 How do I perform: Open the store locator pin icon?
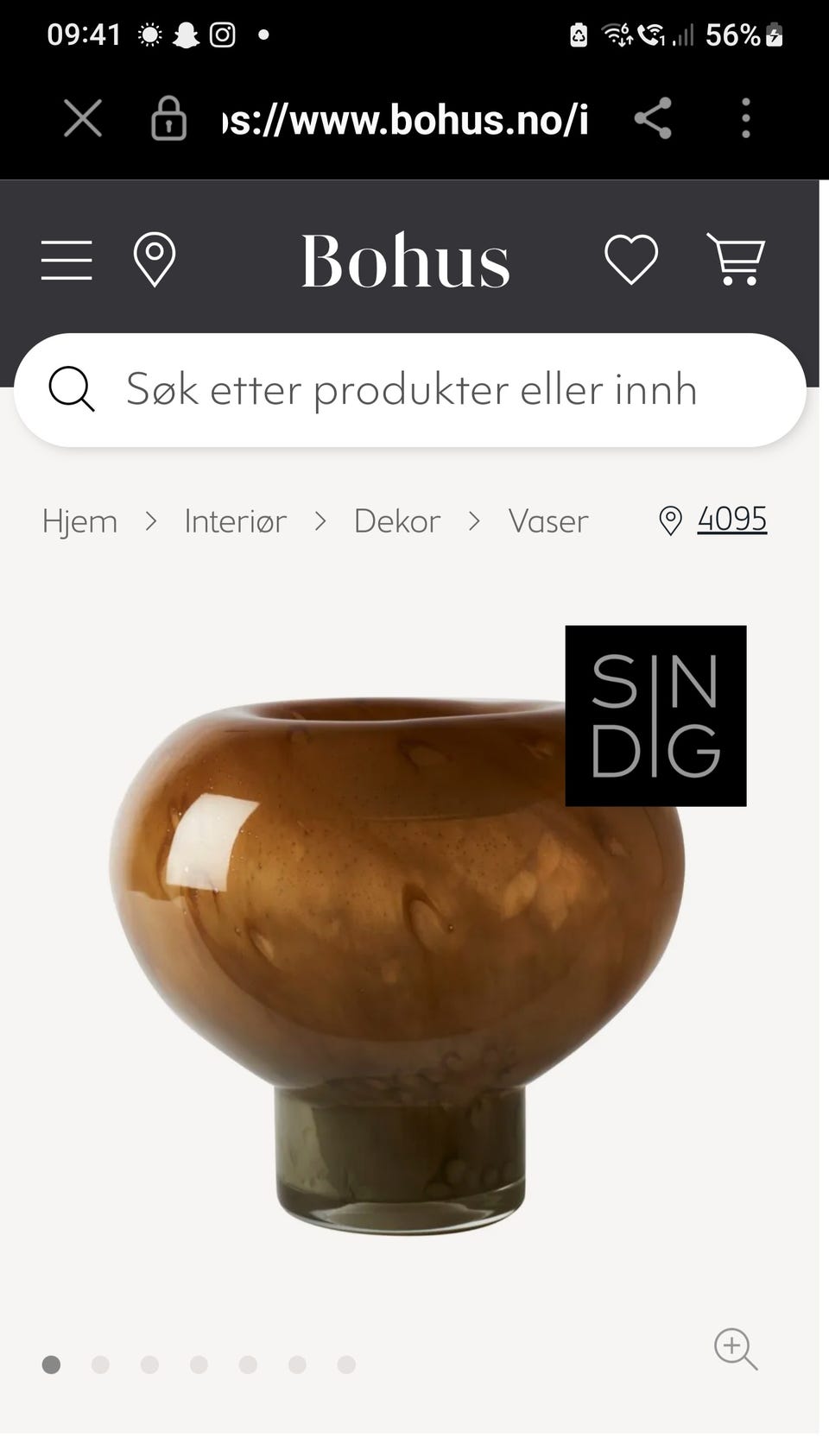tap(155, 261)
